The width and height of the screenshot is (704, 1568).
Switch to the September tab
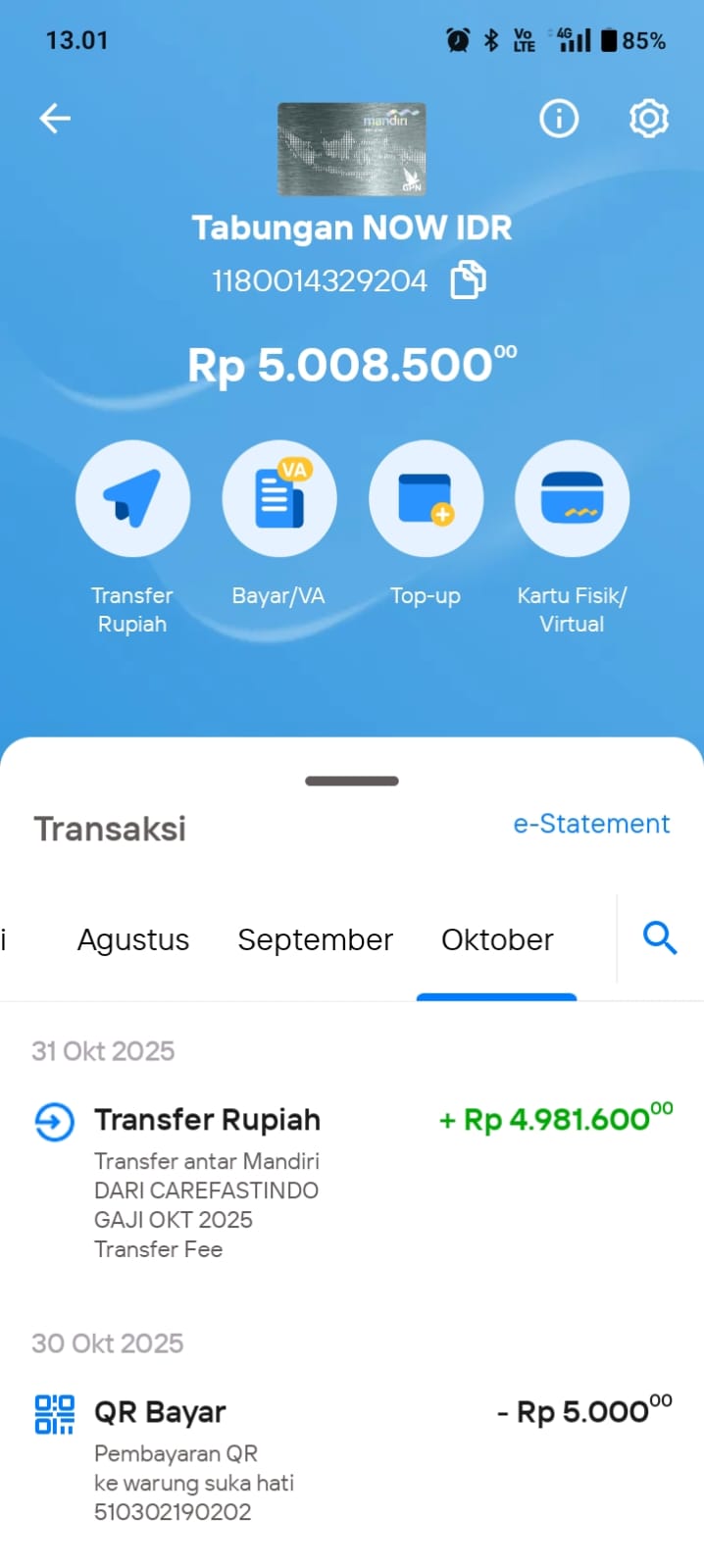[315, 939]
